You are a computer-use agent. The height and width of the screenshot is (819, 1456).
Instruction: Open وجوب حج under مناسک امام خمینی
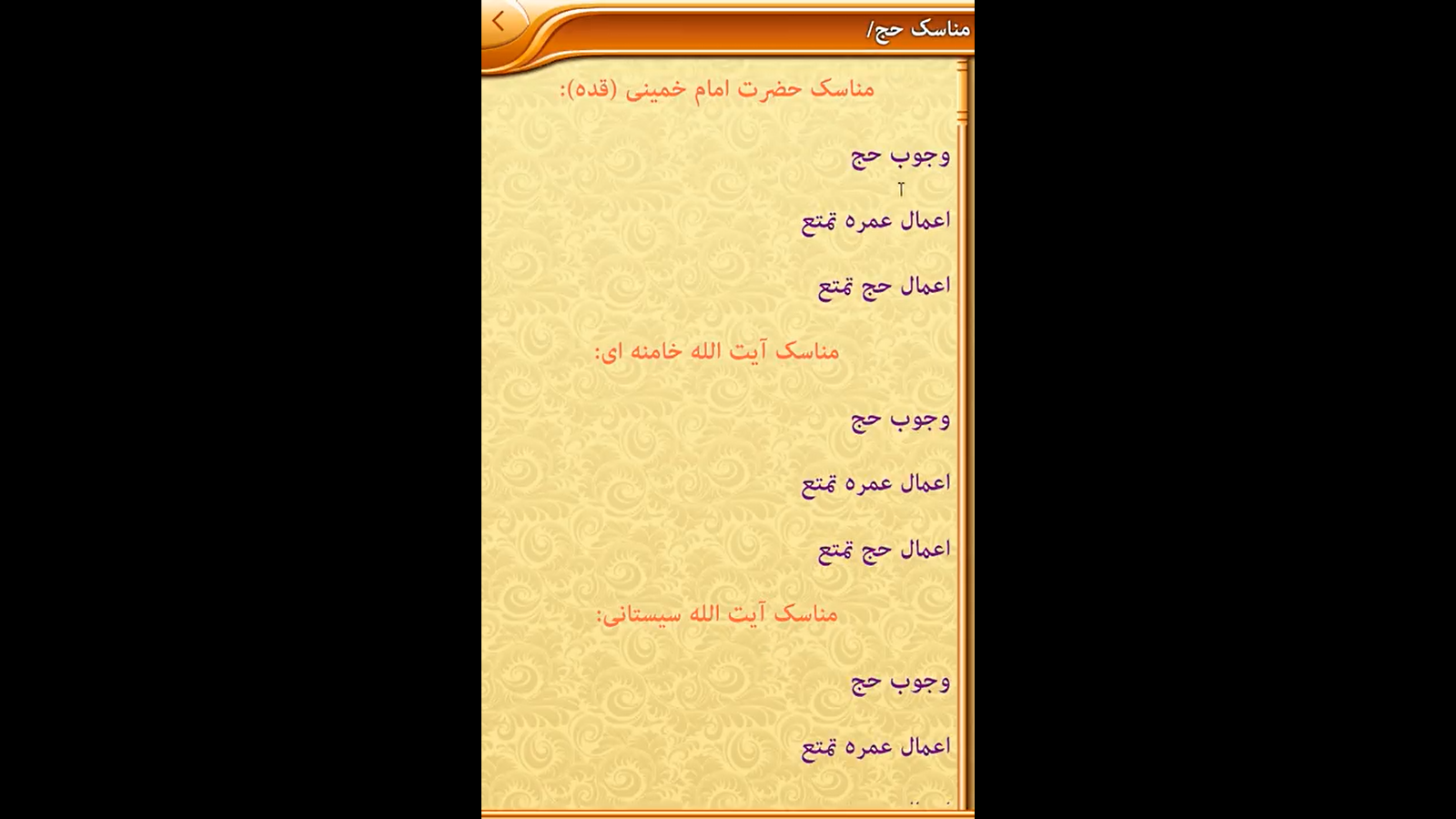point(900,157)
